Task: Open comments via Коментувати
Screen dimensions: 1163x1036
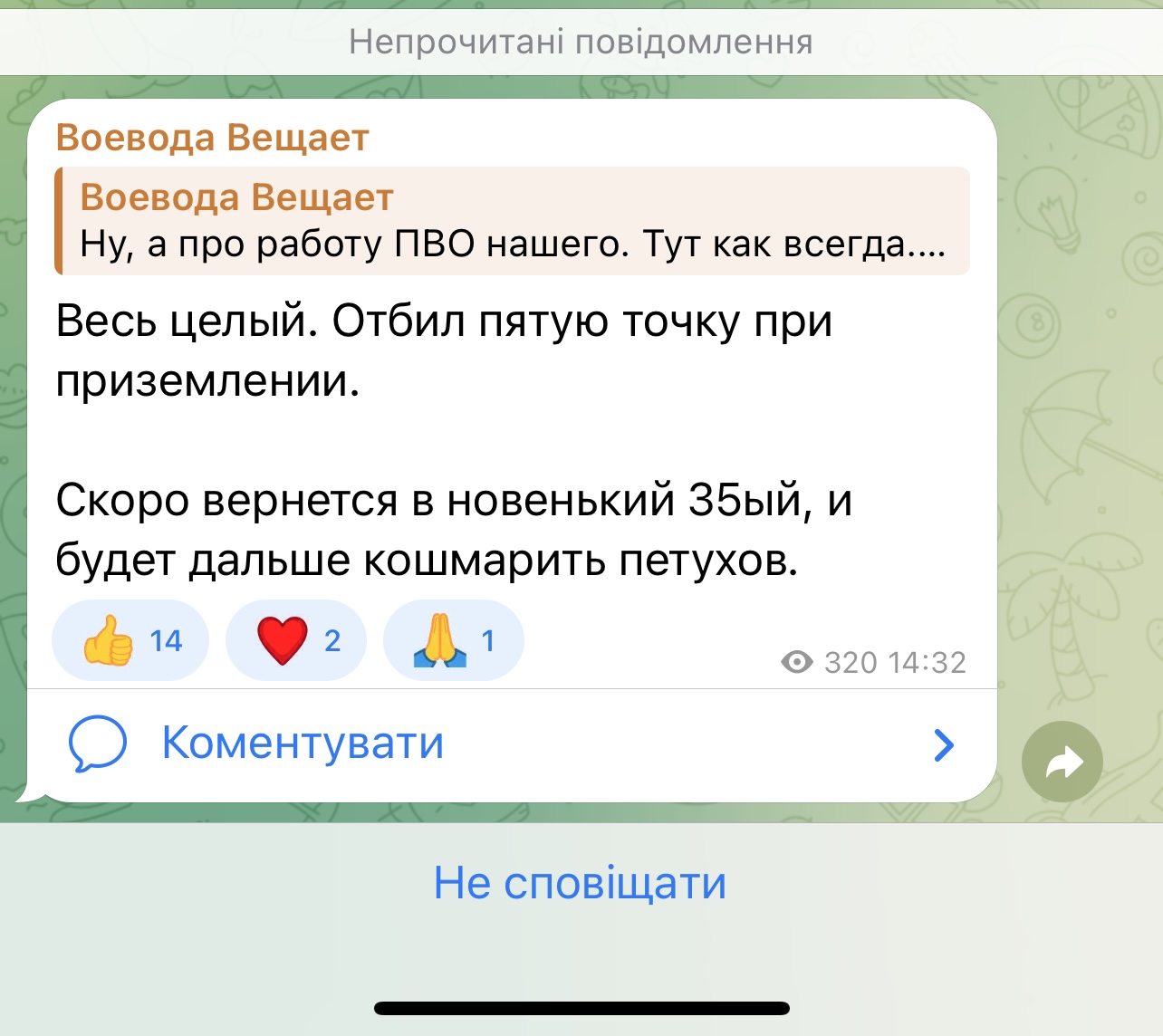Action: [x=303, y=743]
